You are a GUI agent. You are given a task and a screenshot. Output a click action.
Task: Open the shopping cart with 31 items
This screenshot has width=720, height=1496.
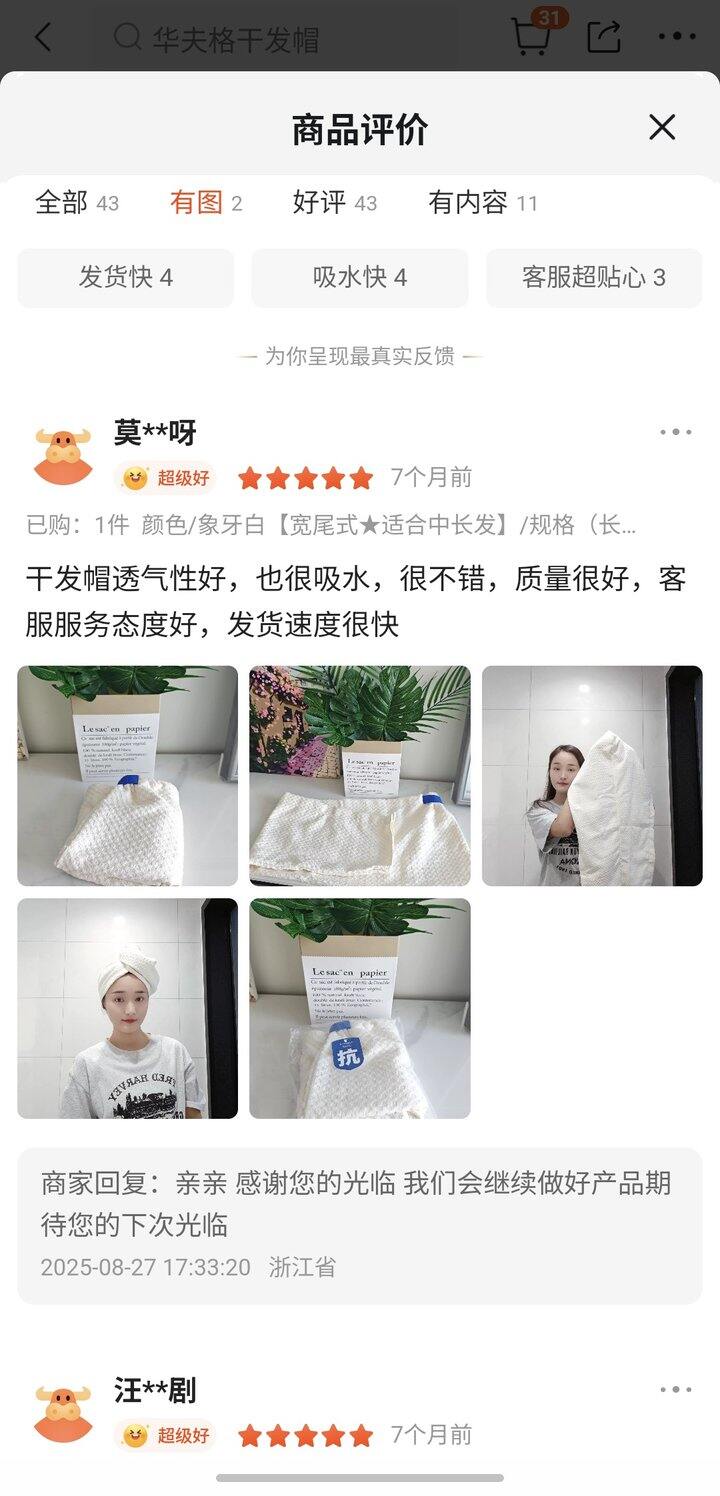pyautogui.click(x=532, y=37)
